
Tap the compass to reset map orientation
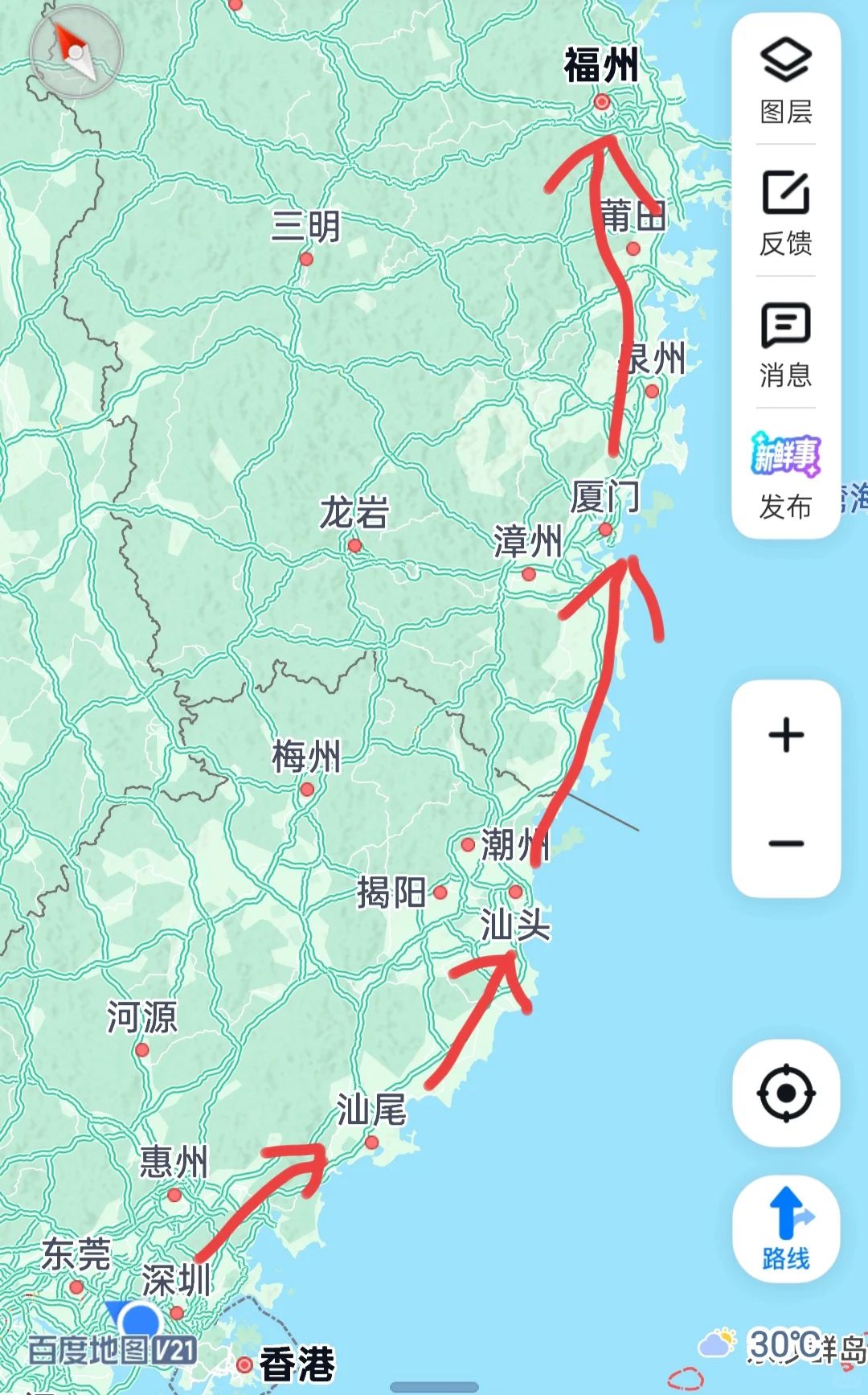[76, 52]
